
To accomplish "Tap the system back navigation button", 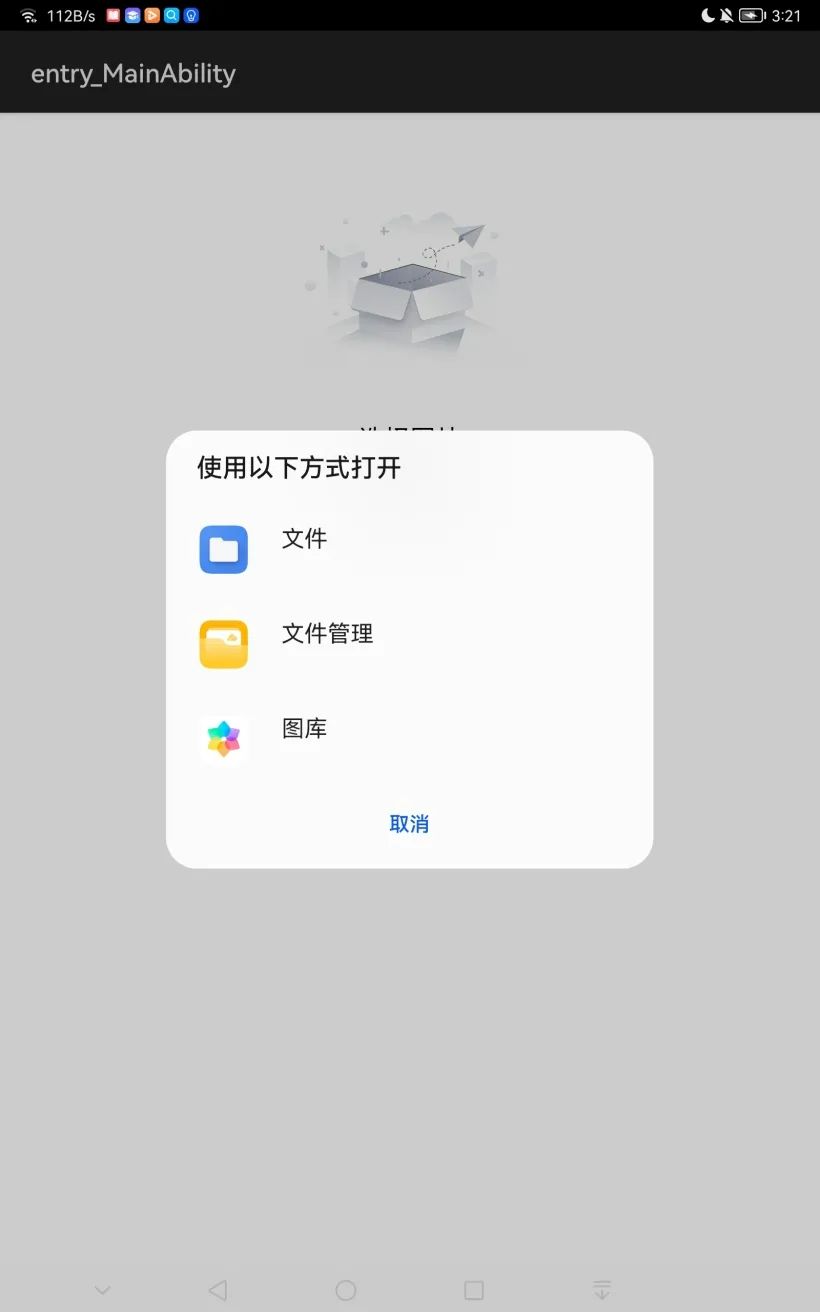I will click(x=218, y=1290).
